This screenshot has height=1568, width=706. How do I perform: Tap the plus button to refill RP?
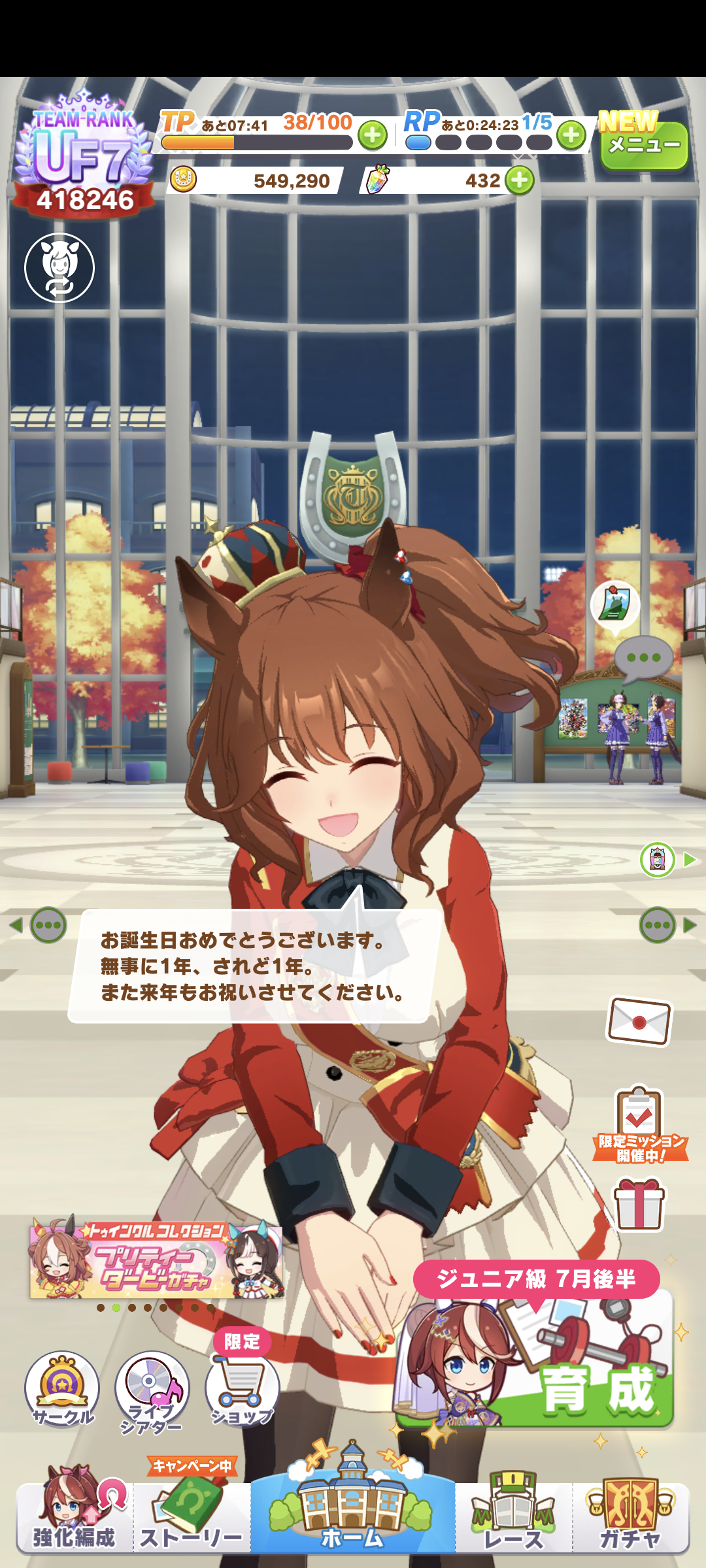(x=571, y=135)
